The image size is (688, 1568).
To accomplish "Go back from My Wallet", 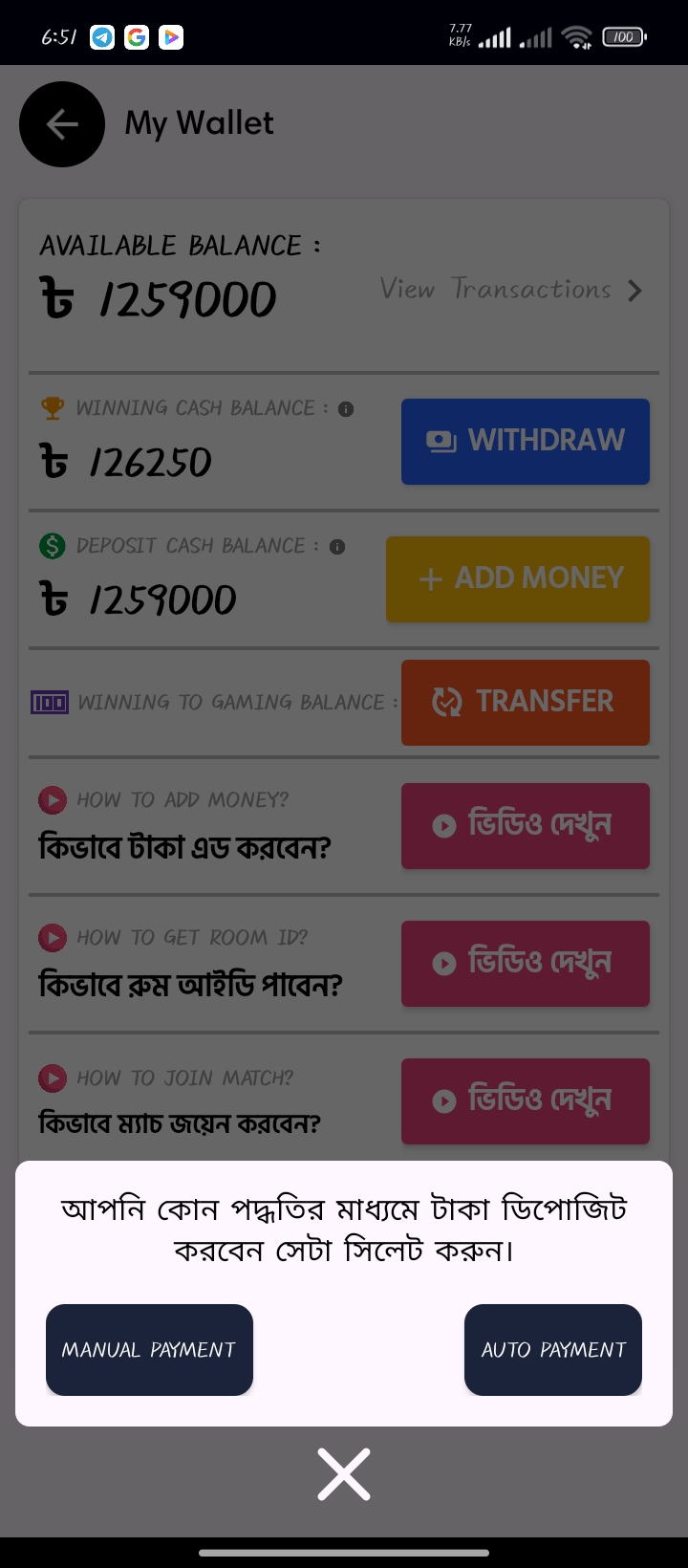I will click(x=62, y=124).
